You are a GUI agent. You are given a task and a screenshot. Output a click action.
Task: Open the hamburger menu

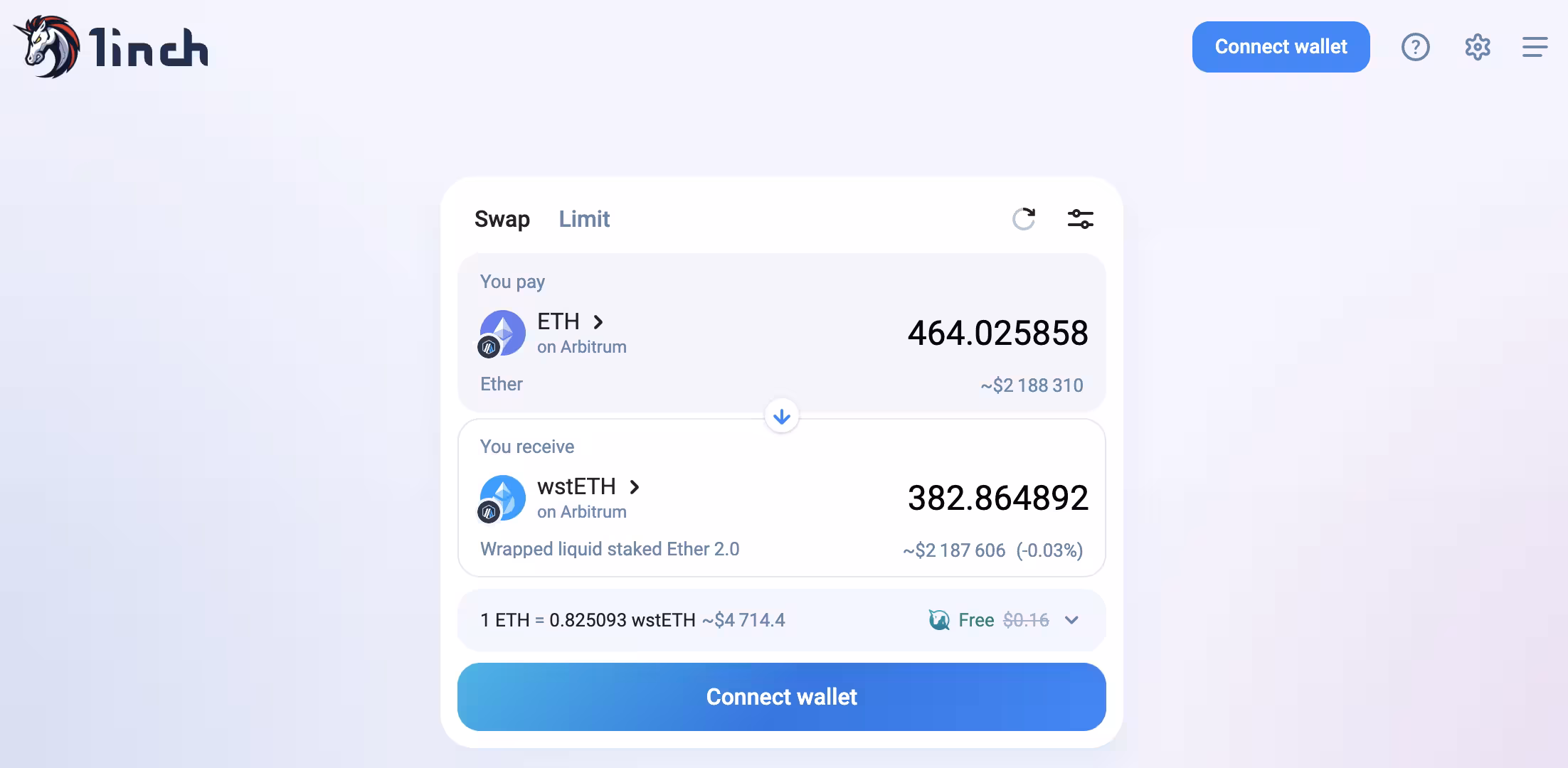pos(1535,47)
